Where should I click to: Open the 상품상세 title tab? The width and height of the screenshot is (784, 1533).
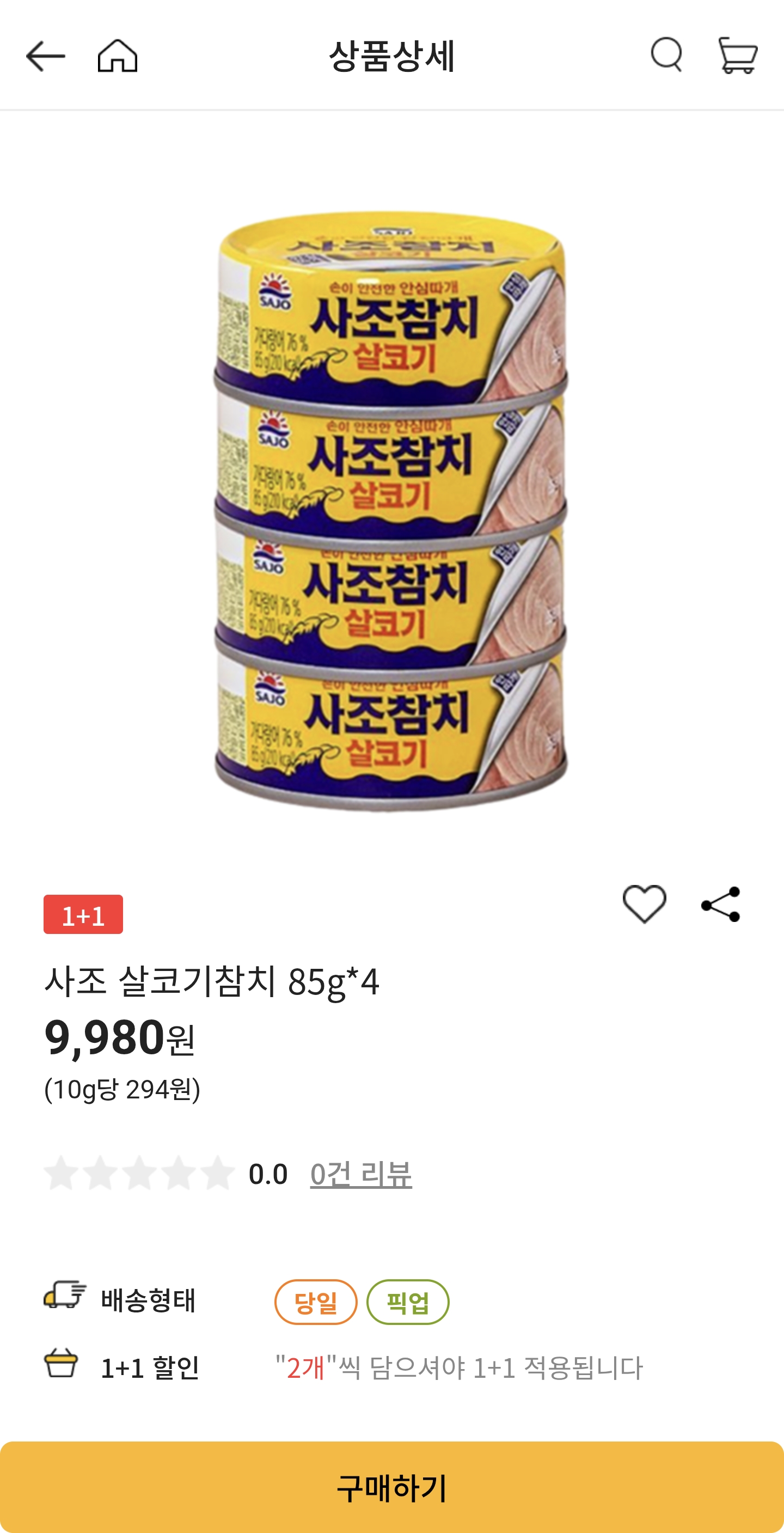pyautogui.click(x=392, y=57)
